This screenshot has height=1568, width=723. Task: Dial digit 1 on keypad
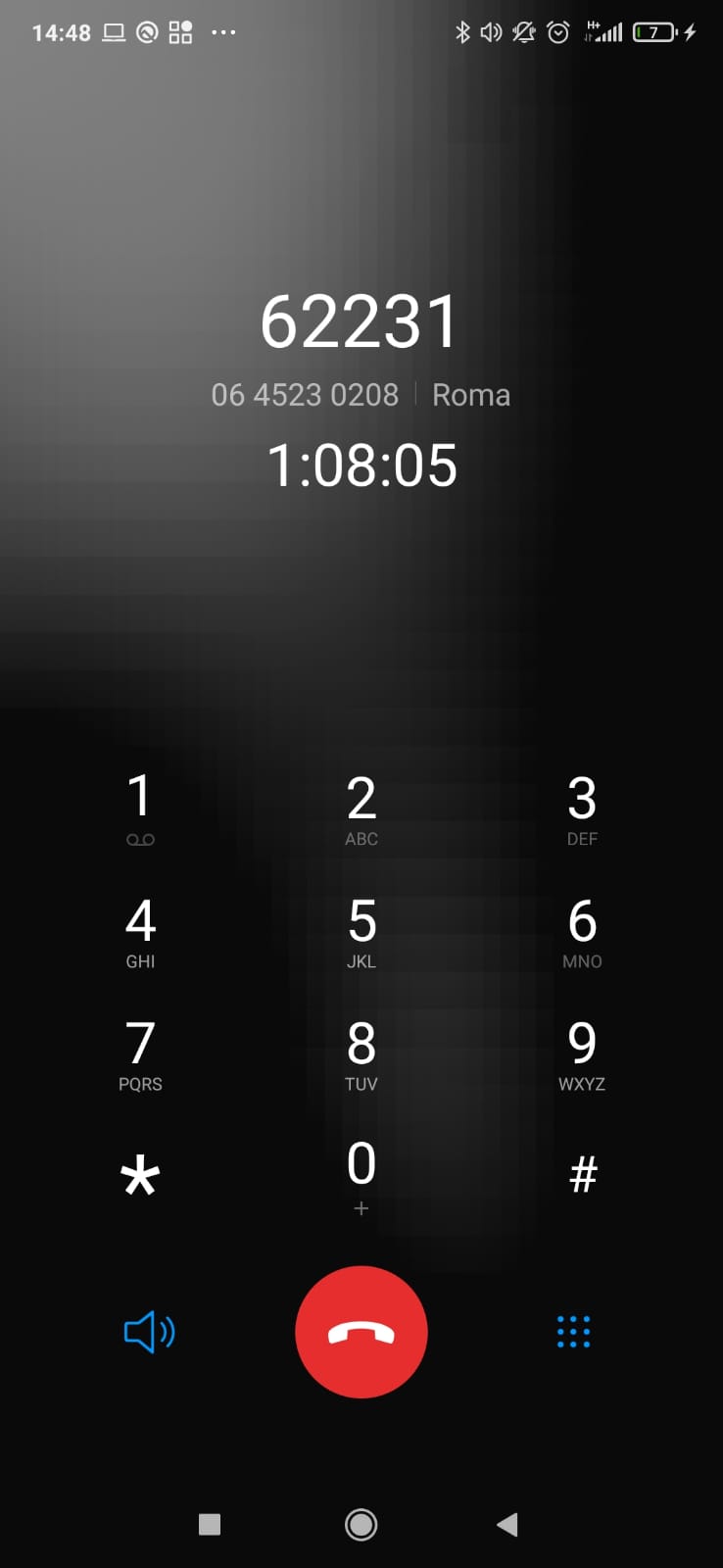pyautogui.click(x=140, y=808)
